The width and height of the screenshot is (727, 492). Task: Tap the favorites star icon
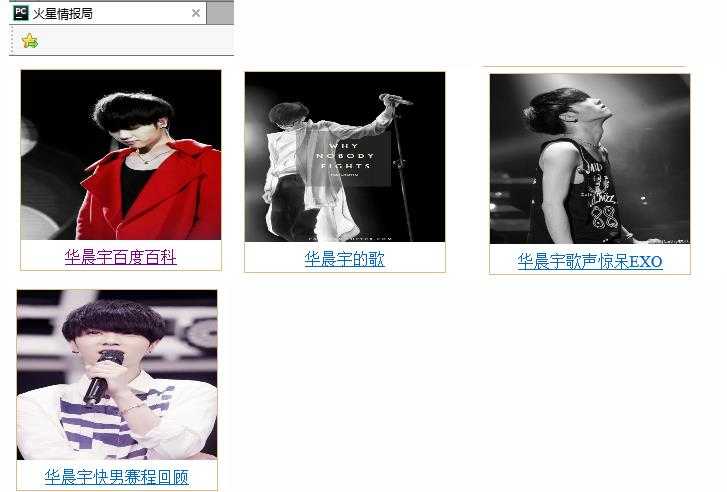coord(29,41)
